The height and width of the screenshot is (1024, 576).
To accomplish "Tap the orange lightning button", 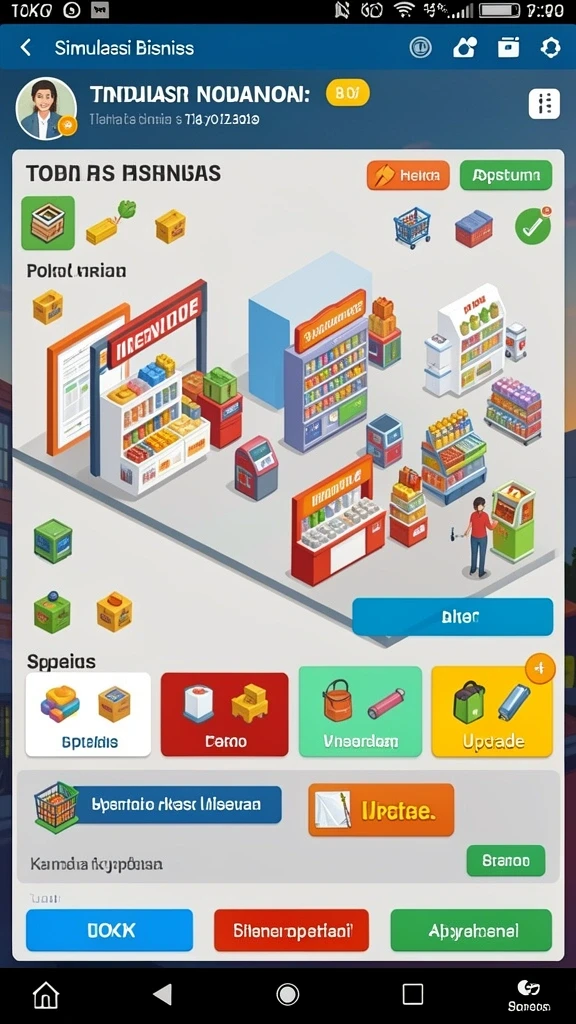I will tap(408, 175).
